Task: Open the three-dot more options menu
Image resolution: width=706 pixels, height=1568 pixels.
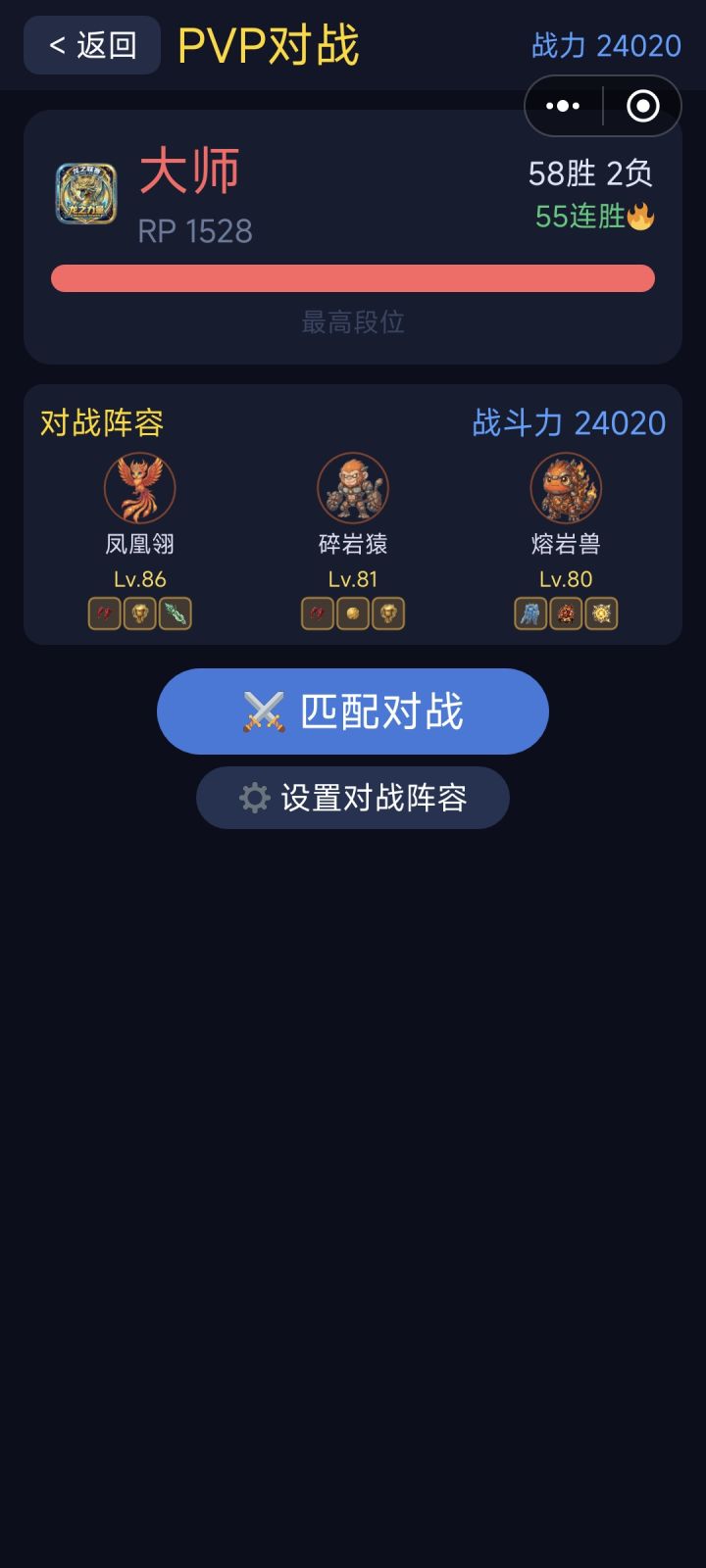Action: tap(562, 105)
